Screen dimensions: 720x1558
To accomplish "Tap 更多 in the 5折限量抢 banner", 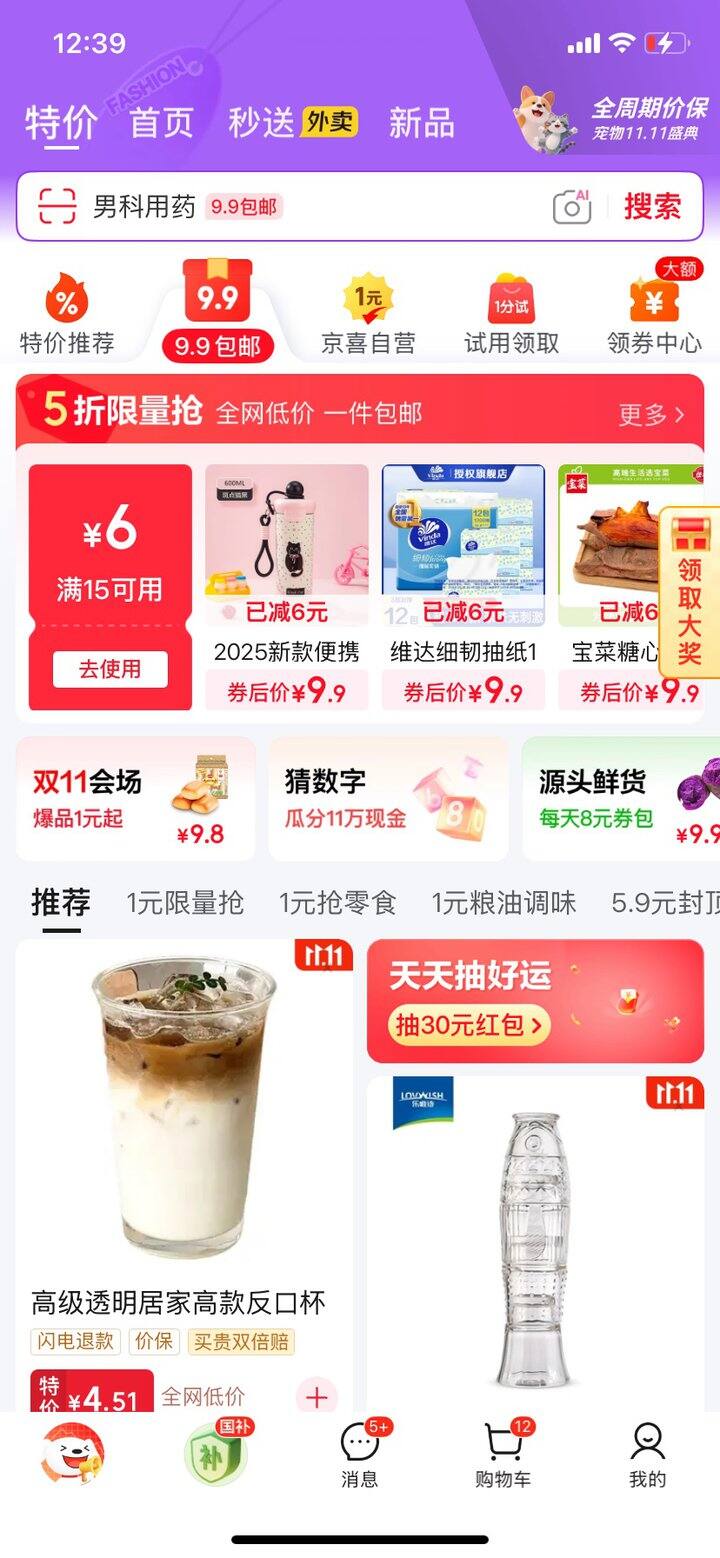I will (651, 414).
